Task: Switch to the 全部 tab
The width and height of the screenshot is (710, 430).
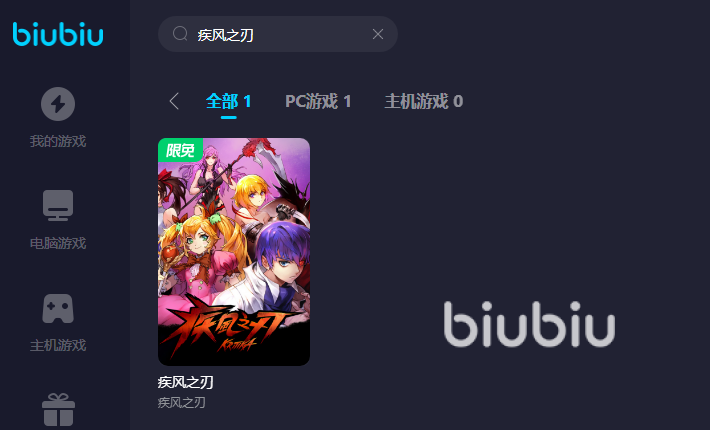Action: [x=228, y=101]
